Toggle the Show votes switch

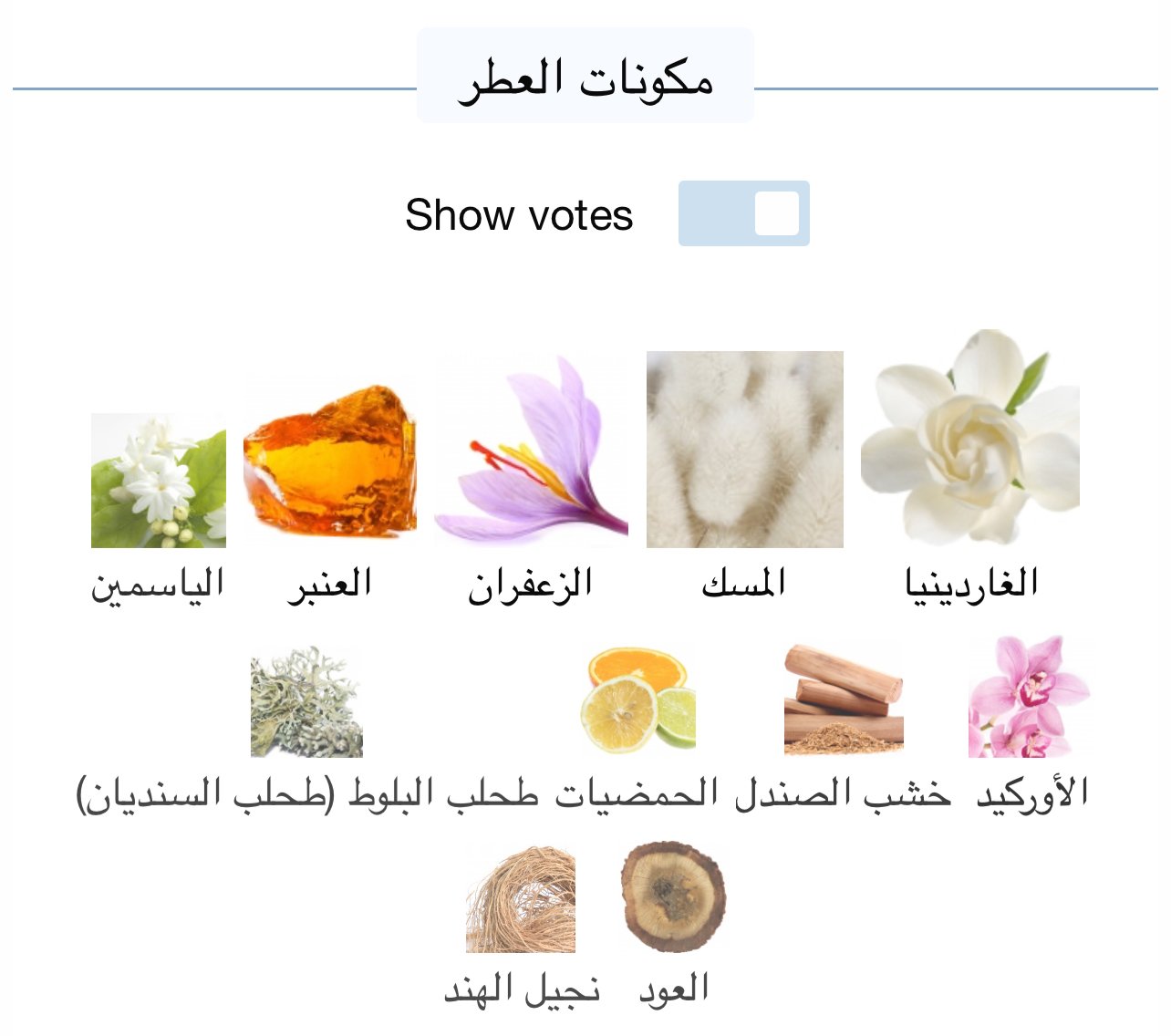click(x=743, y=213)
